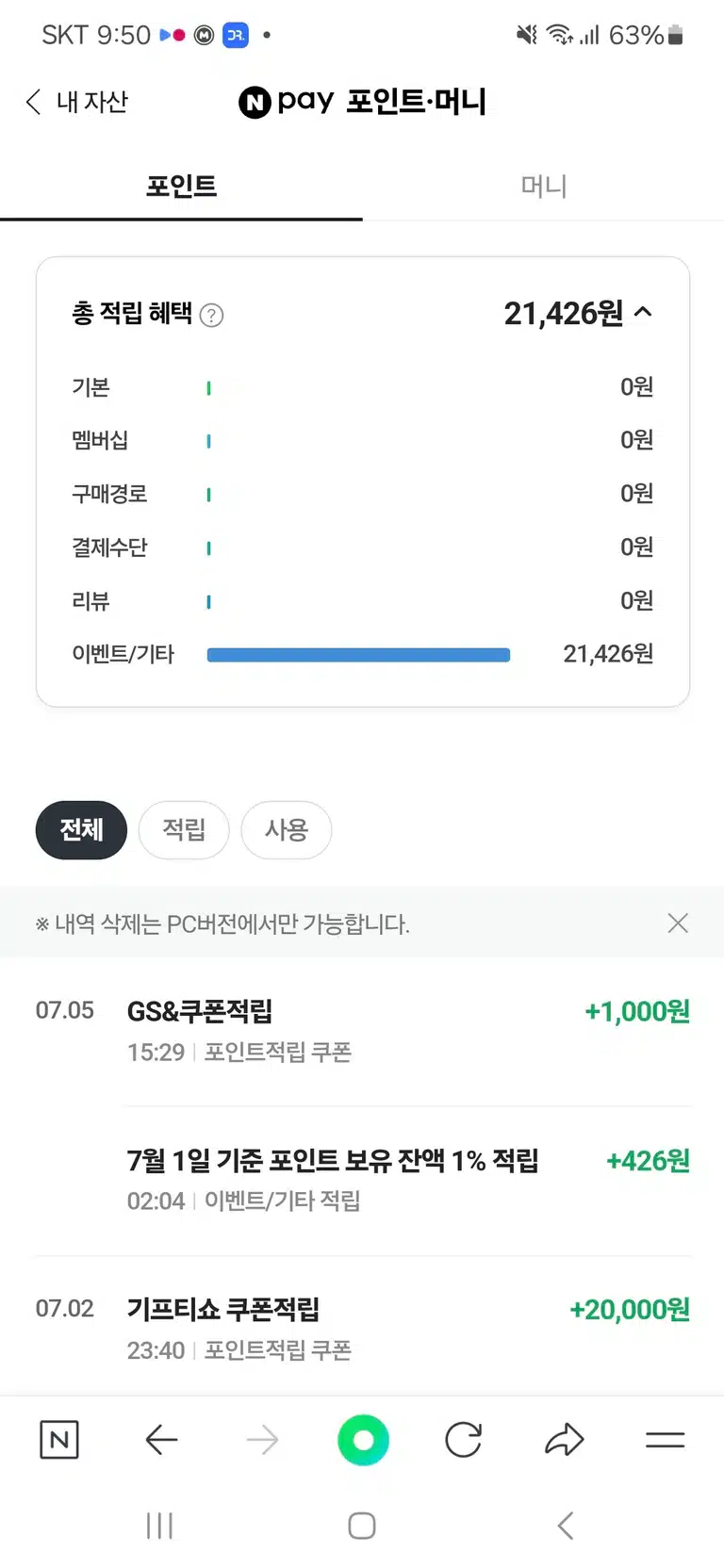Open the 기프티쇼 쿠폰적립 entry
Screen dimensions: 724x1568
(362, 1329)
